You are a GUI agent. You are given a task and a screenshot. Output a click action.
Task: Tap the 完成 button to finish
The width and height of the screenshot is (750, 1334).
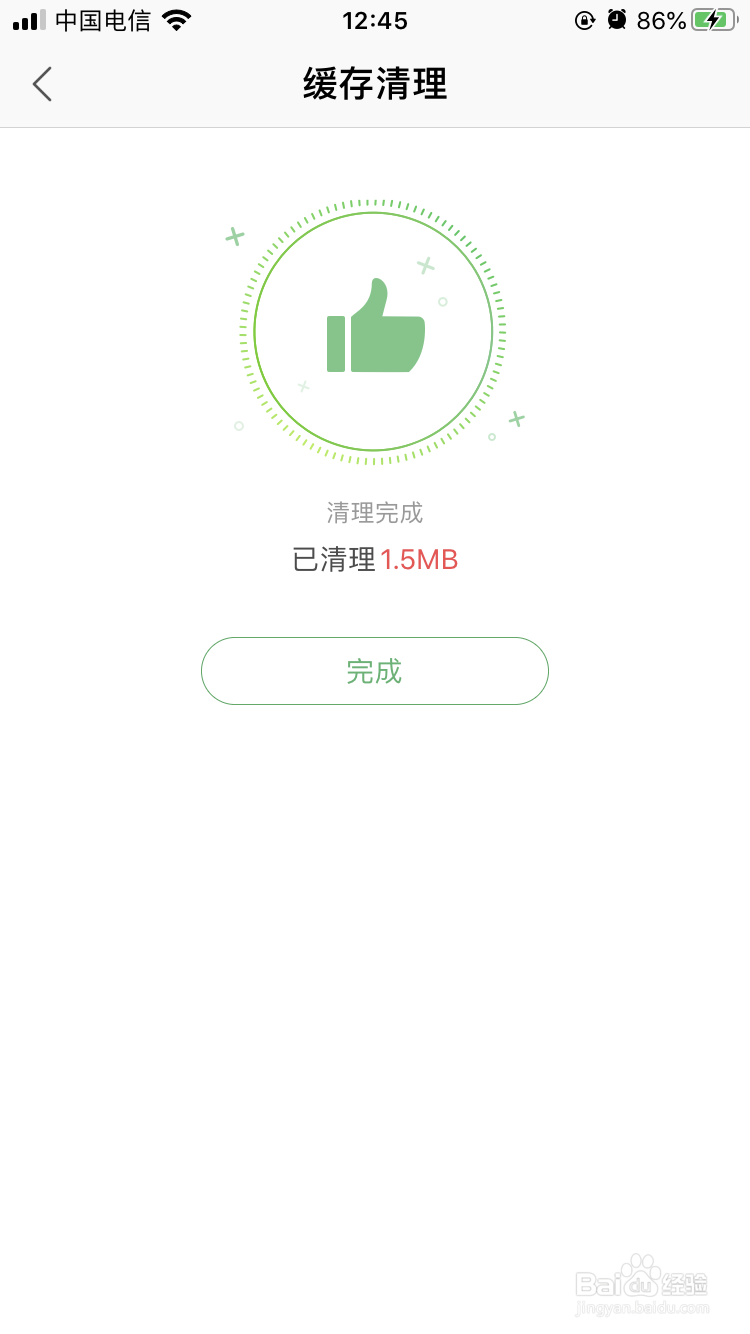tap(375, 671)
